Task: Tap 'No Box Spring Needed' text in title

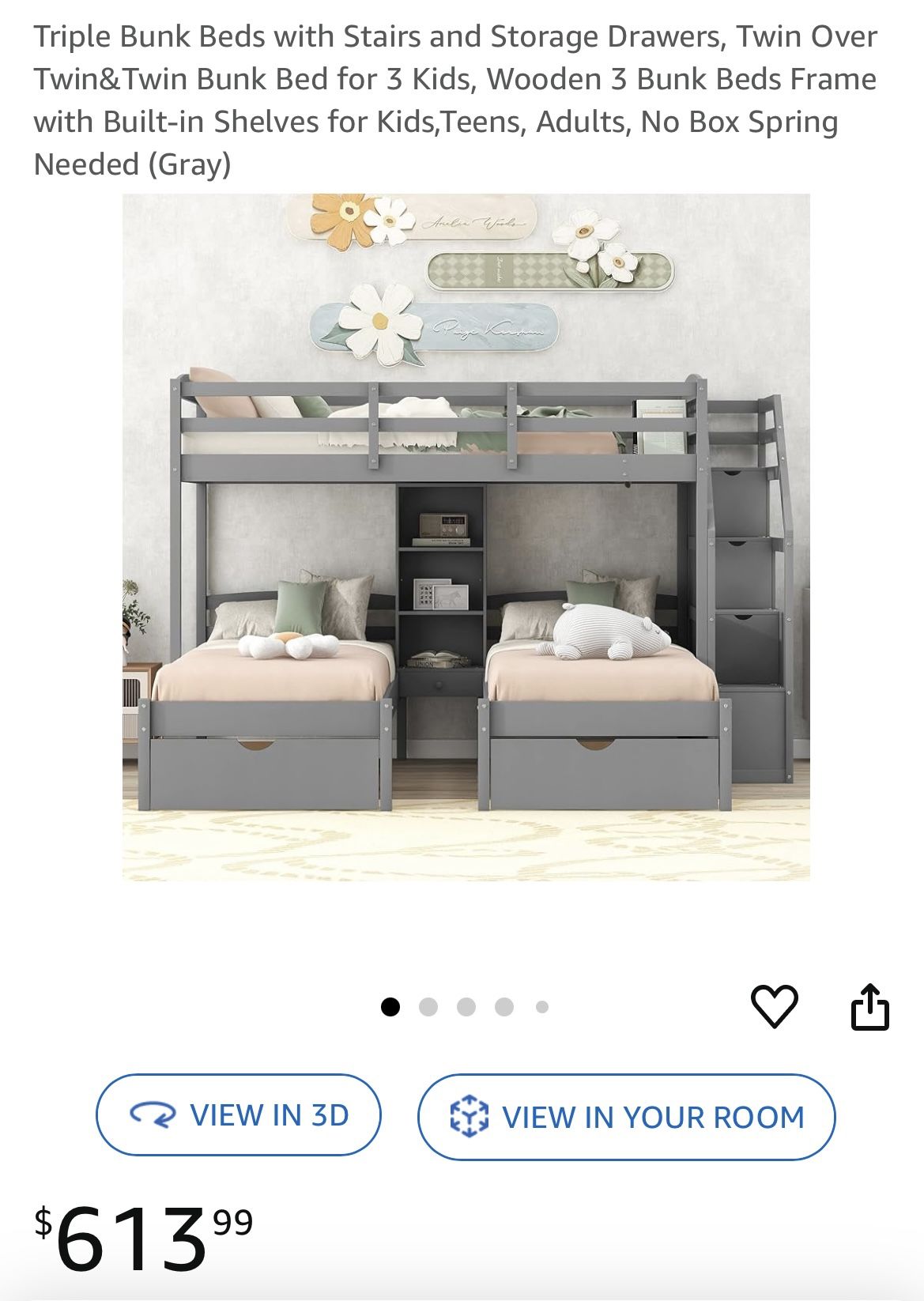Action: (731, 123)
